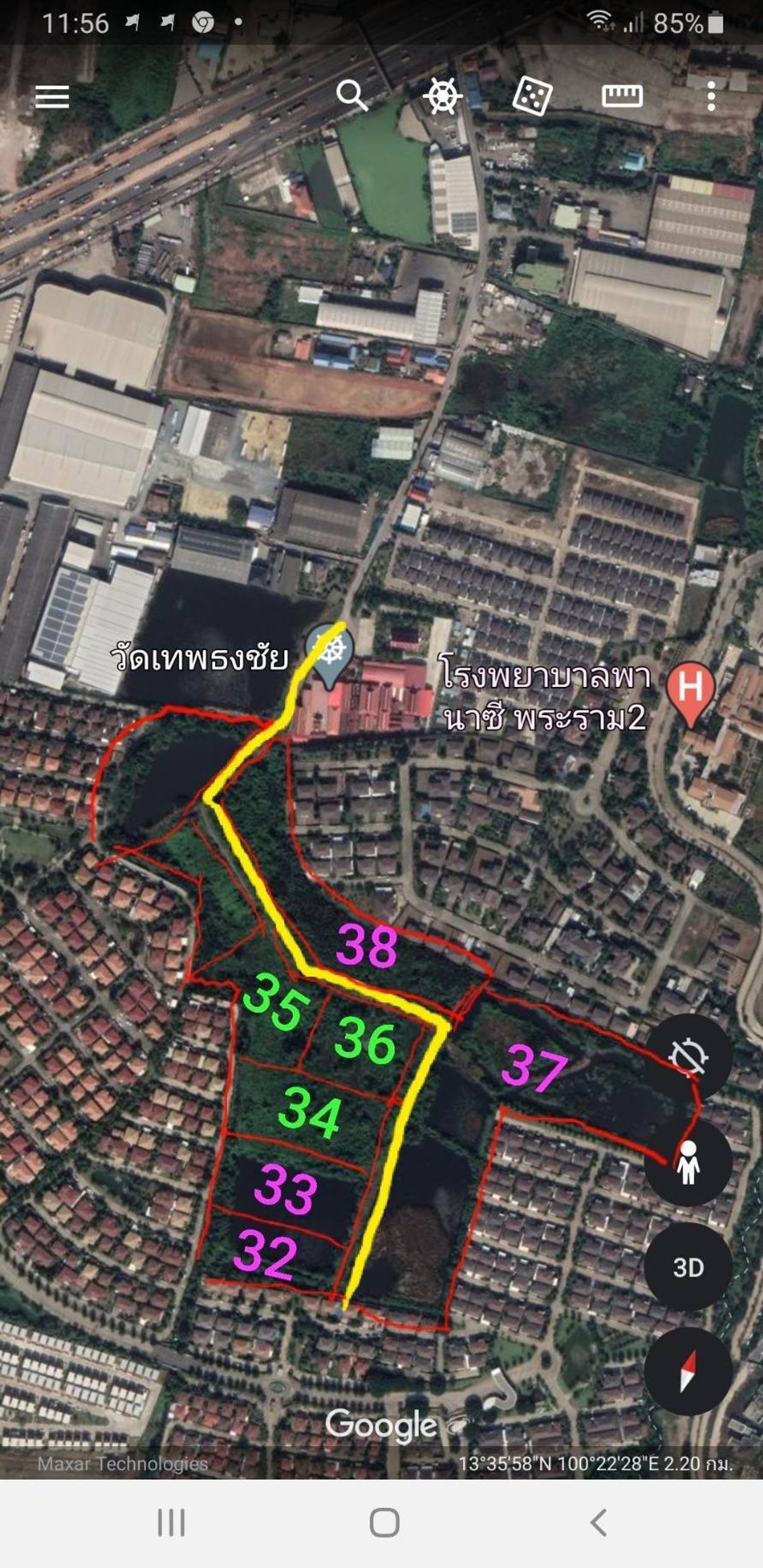Enter Street View with pegman button
Screen dimensions: 763x1568
coord(688,1162)
